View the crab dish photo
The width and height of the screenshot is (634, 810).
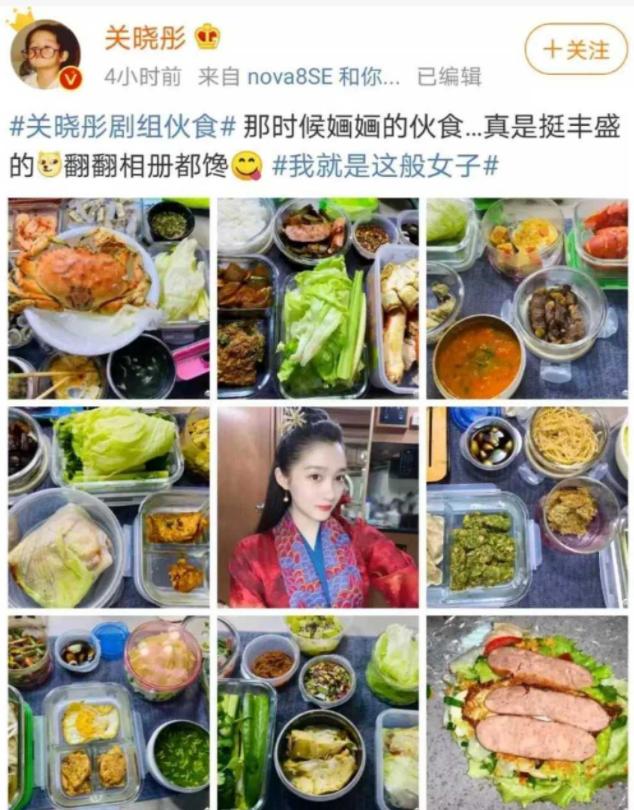(109, 298)
